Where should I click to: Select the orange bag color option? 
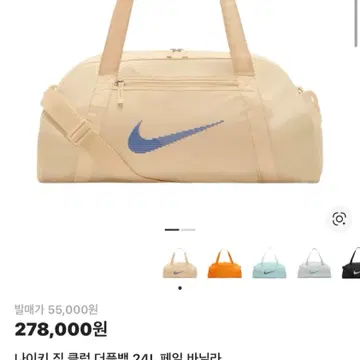(225, 263)
